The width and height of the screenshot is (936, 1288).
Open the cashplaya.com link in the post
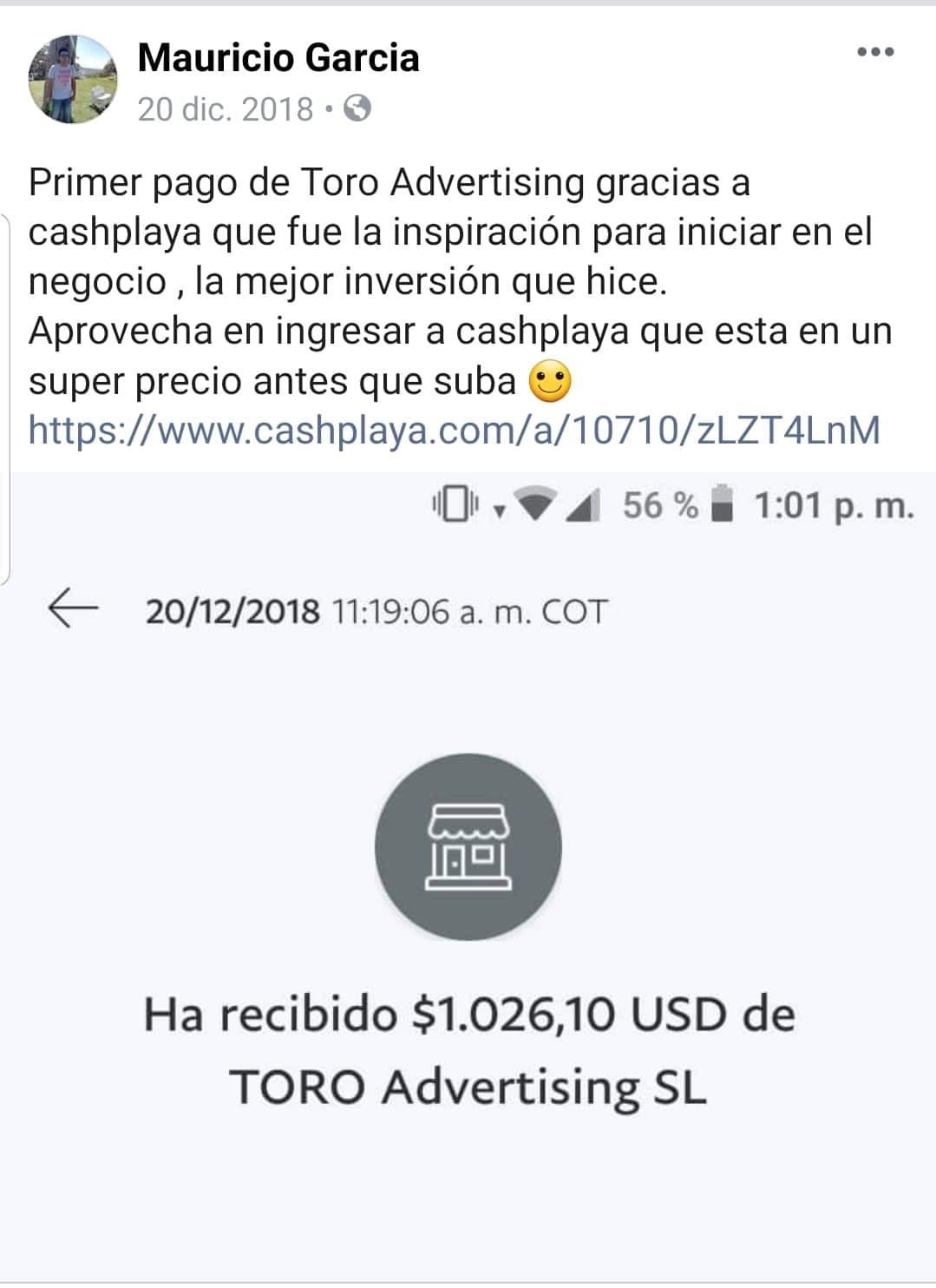click(x=454, y=430)
